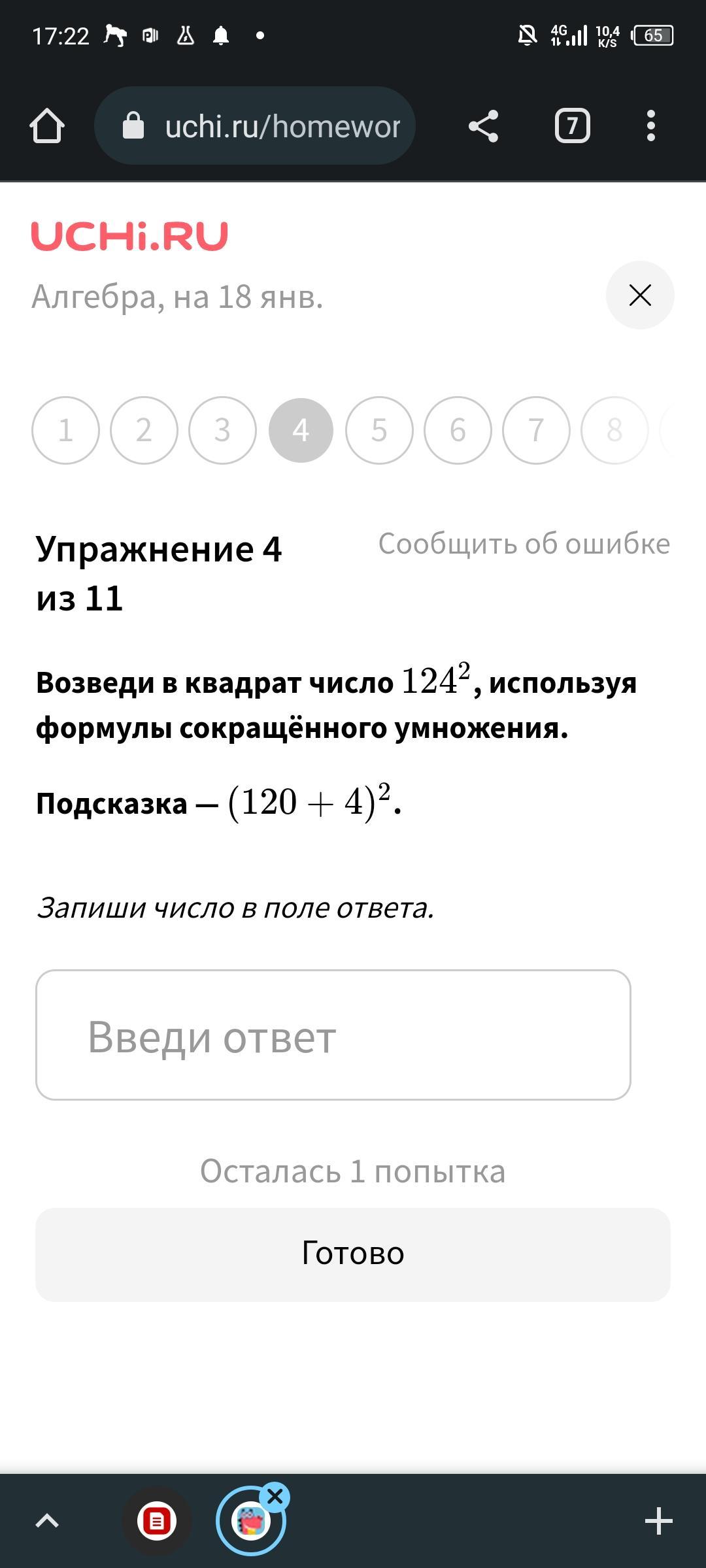Open the tab switcher showing 7 tabs
Image resolution: width=706 pixels, height=1568 pixels.
pyautogui.click(x=573, y=125)
